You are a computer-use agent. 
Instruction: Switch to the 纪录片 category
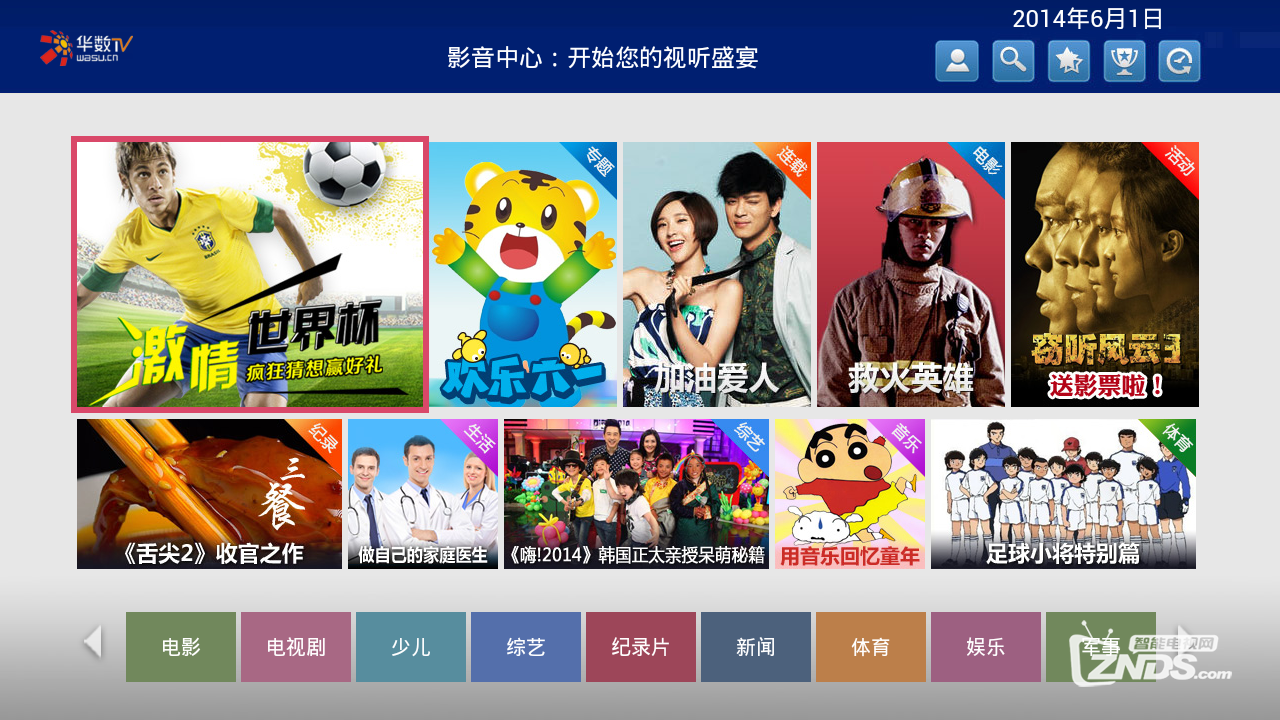[641, 647]
